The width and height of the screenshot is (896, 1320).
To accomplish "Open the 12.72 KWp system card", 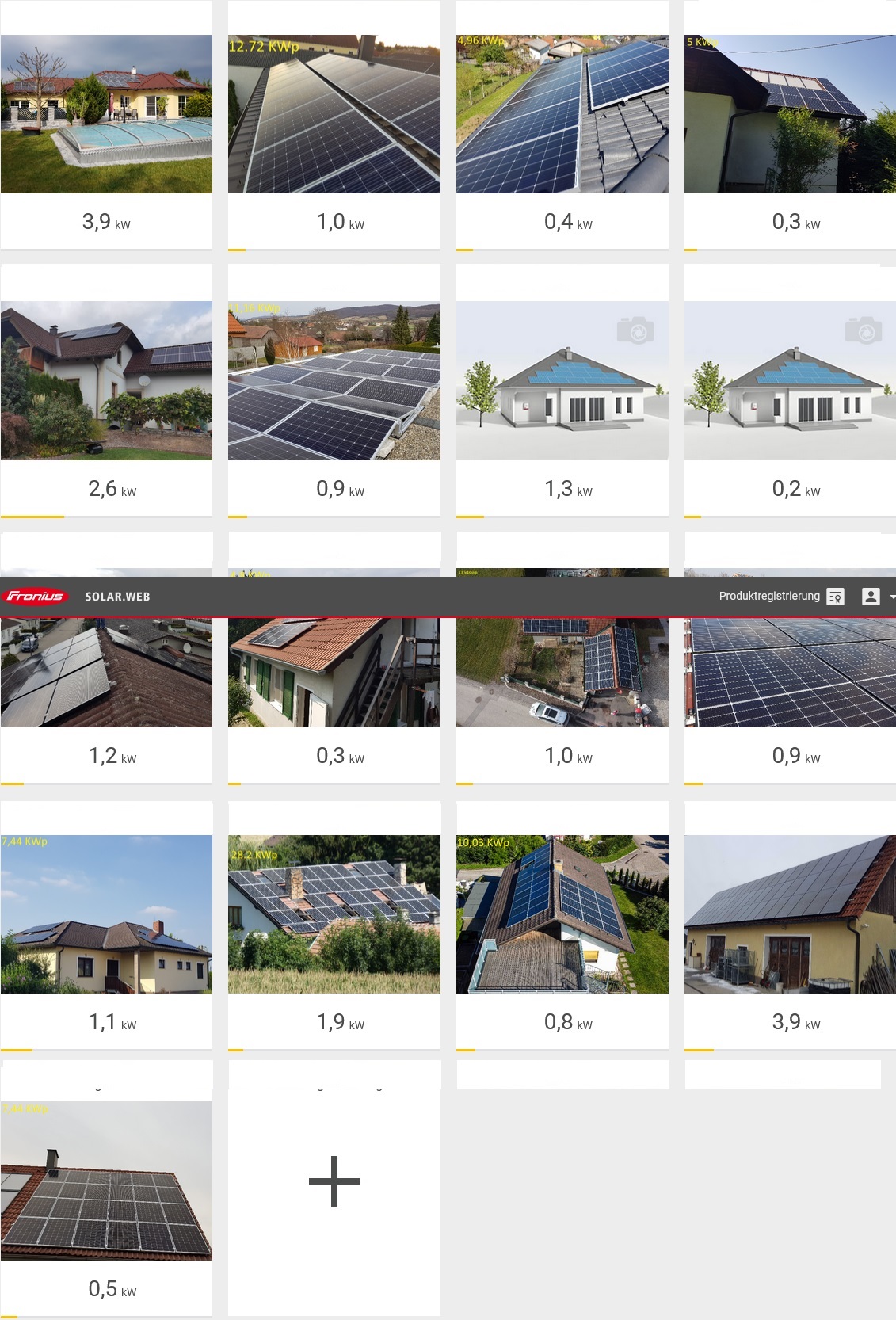I will (x=334, y=115).
